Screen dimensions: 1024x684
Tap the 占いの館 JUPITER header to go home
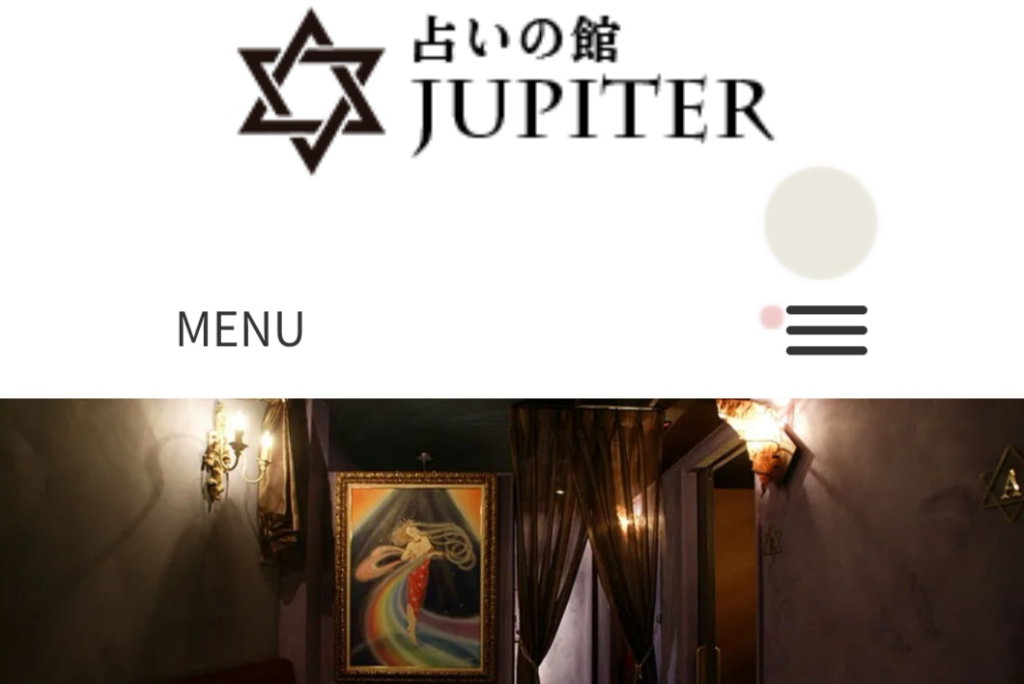[506, 91]
